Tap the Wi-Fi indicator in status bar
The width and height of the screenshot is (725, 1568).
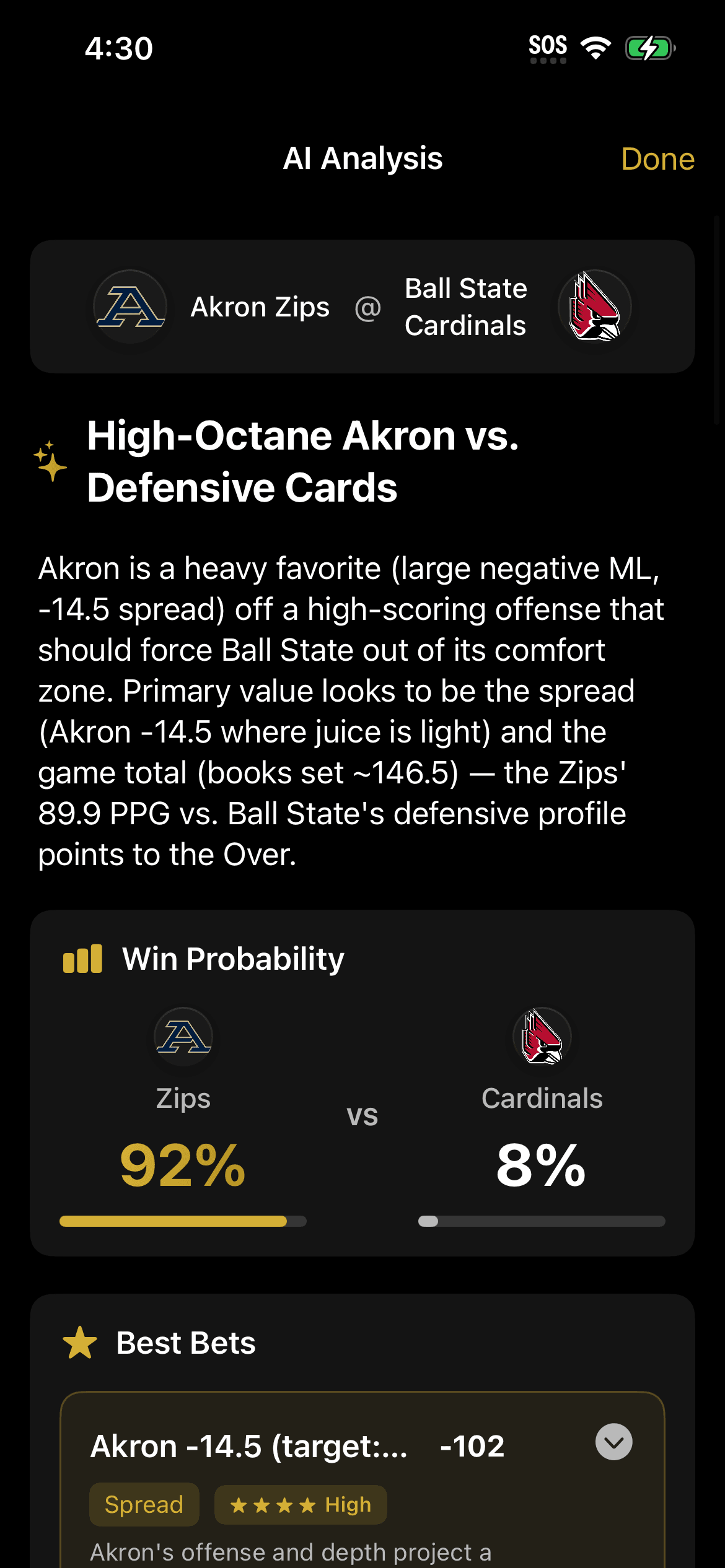[595, 46]
